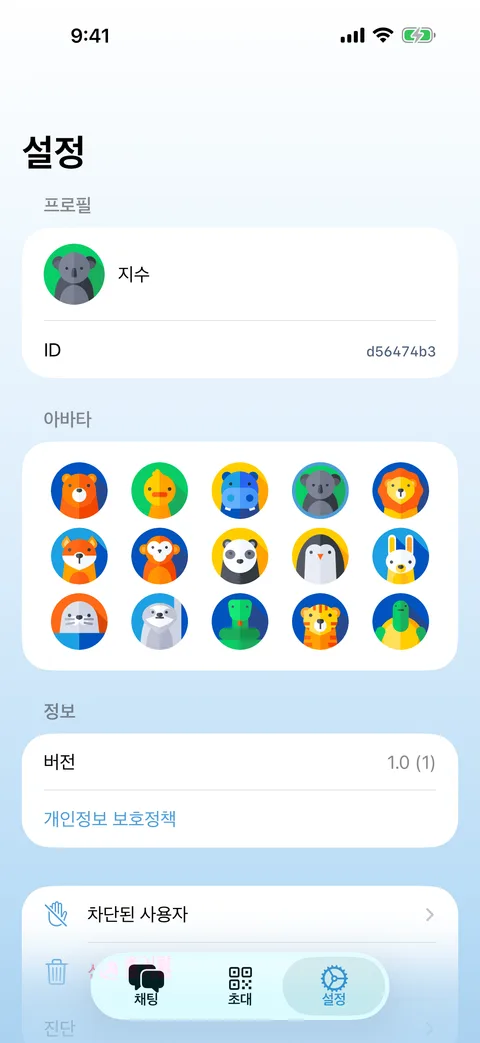The width and height of the screenshot is (480, 1043).
Task: Open the 개인정보 보호정책 link
Action: tap(110, 818)
